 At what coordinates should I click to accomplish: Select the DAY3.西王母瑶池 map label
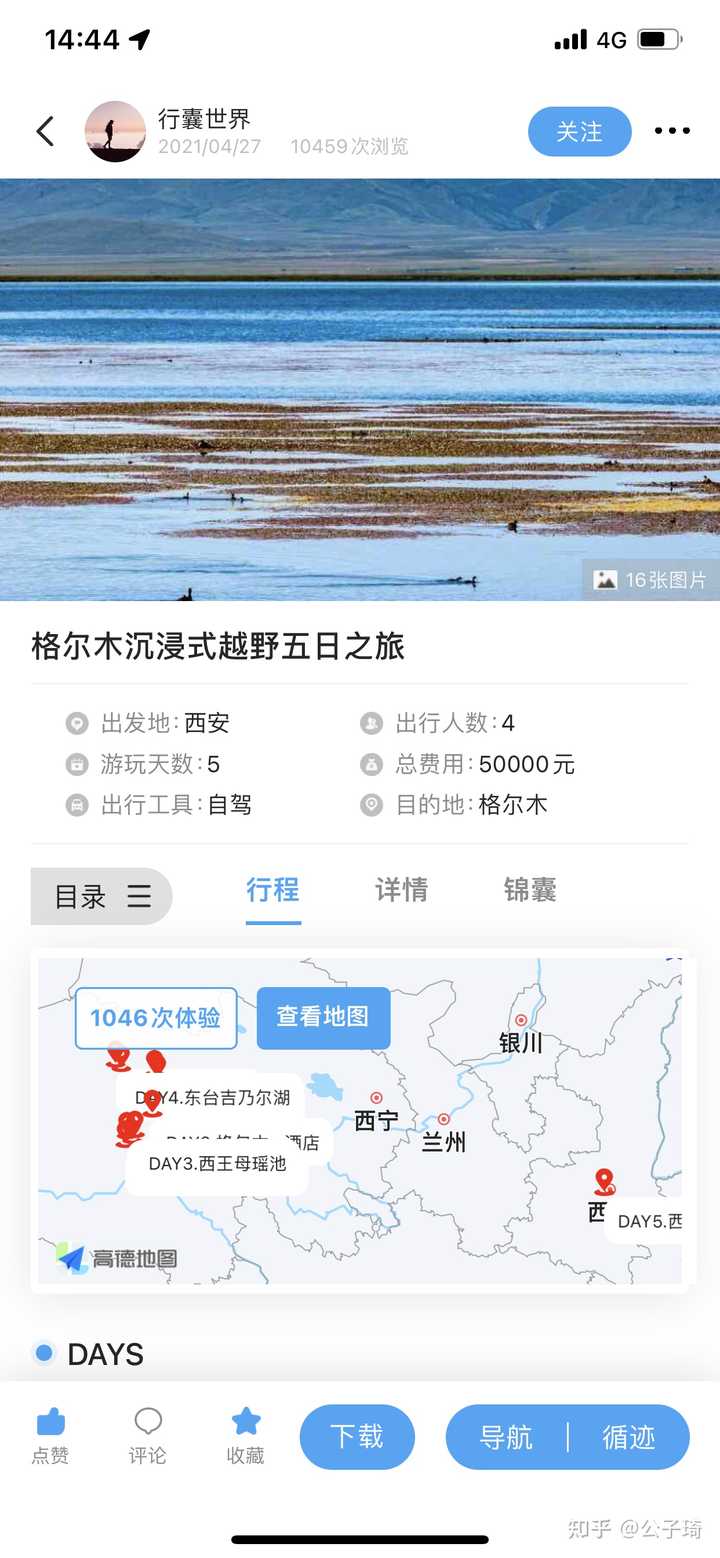click(217, 1164)
